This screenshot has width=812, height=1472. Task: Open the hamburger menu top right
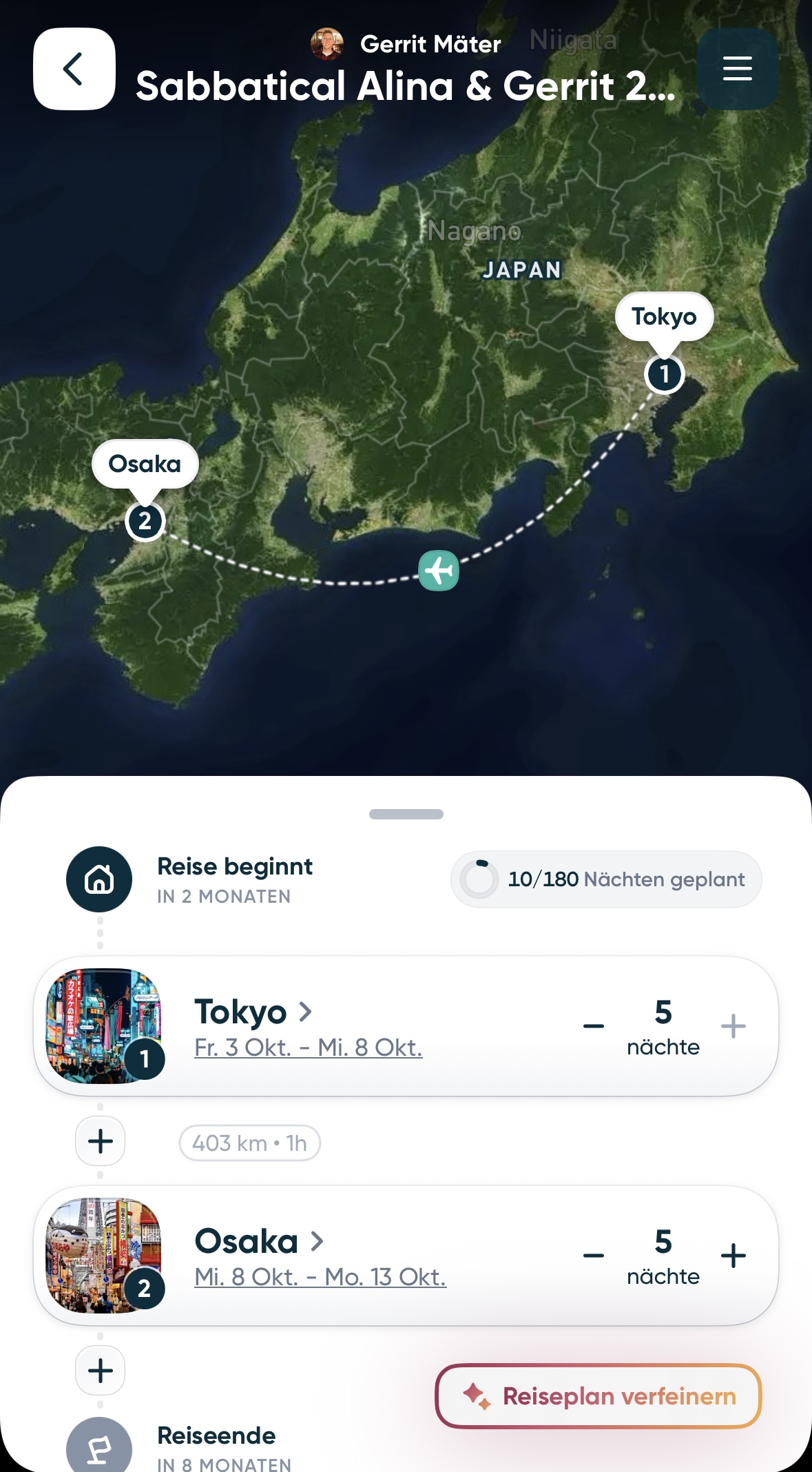737,69
